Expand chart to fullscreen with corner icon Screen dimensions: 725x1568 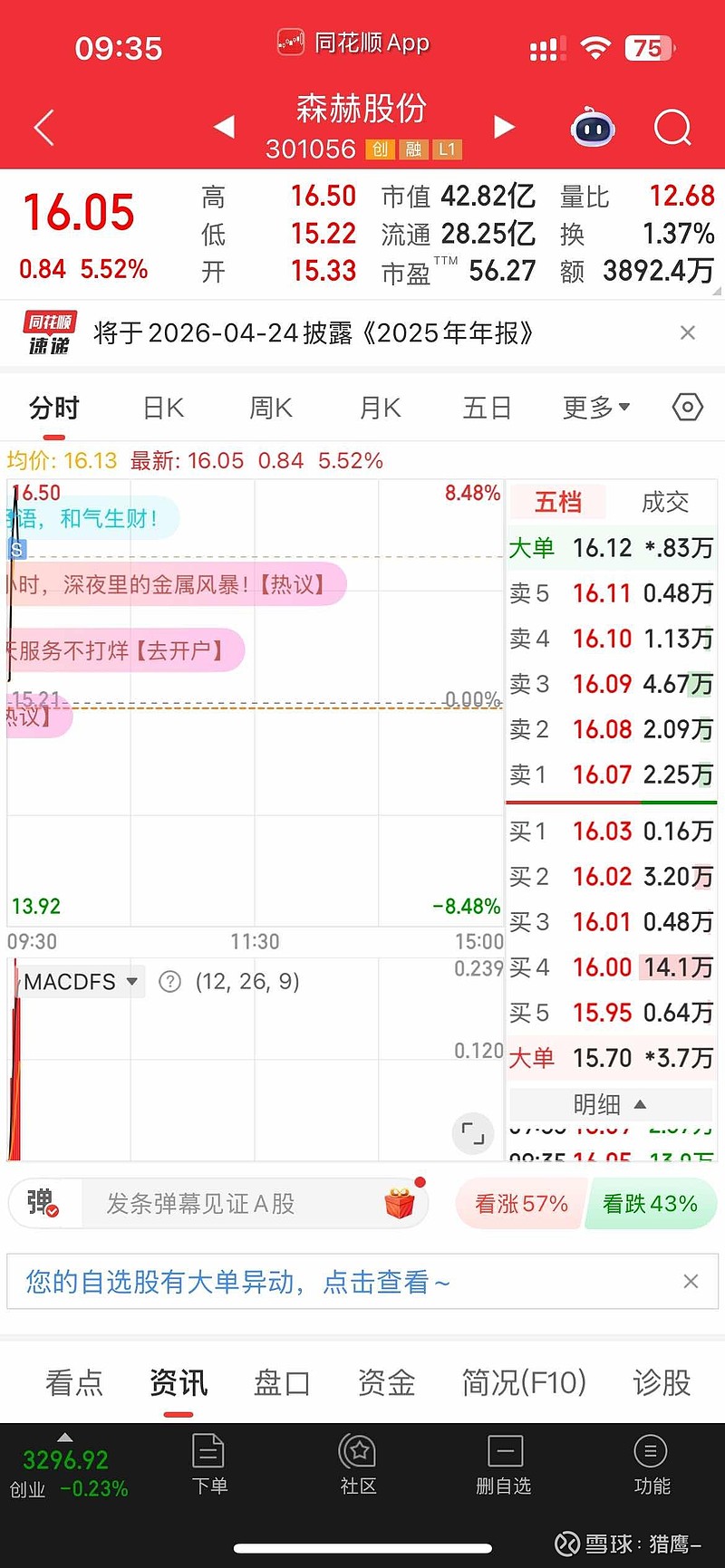[471, 1133]
